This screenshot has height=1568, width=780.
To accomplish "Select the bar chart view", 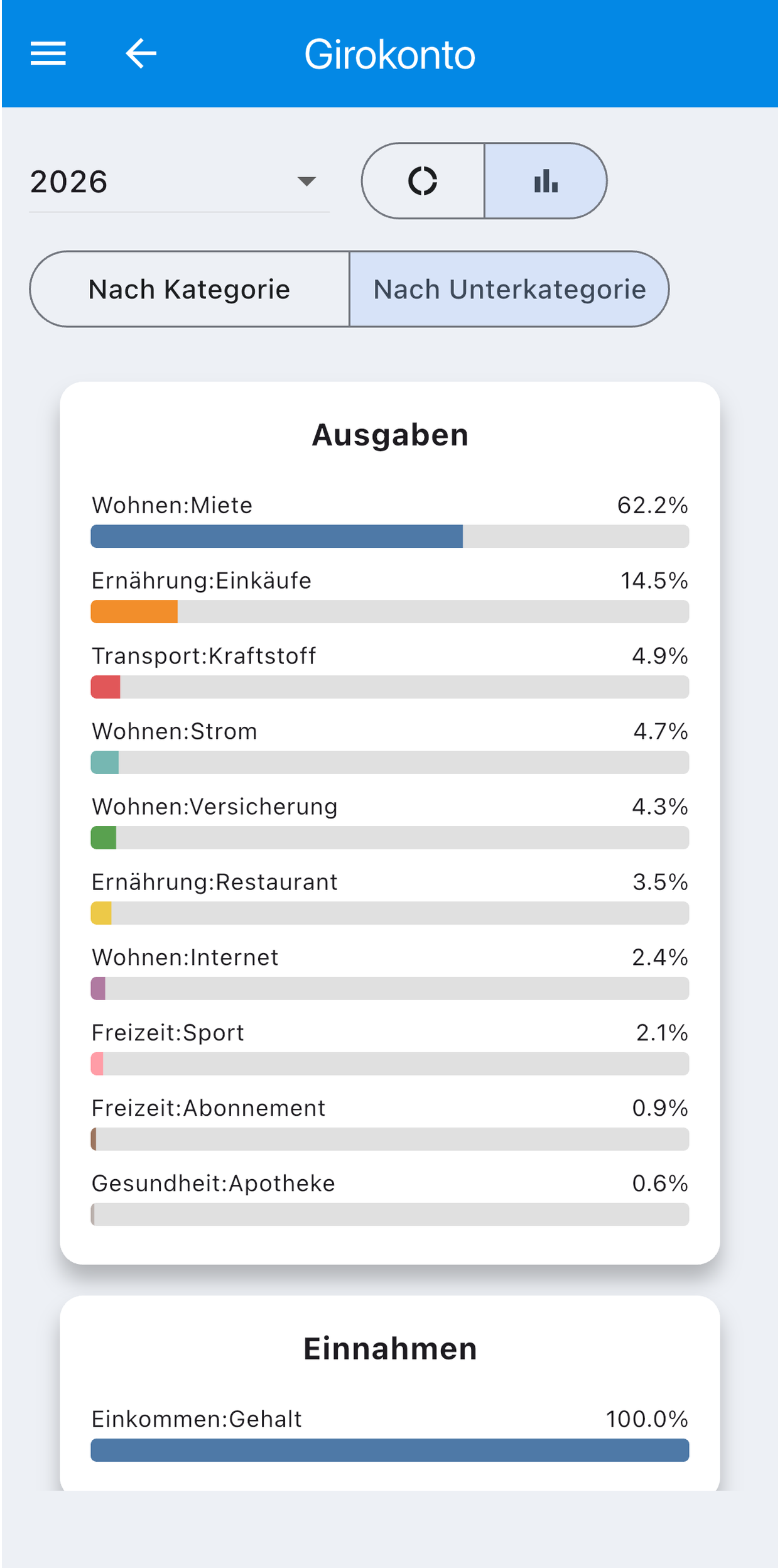I will click(x=546, y=181).
